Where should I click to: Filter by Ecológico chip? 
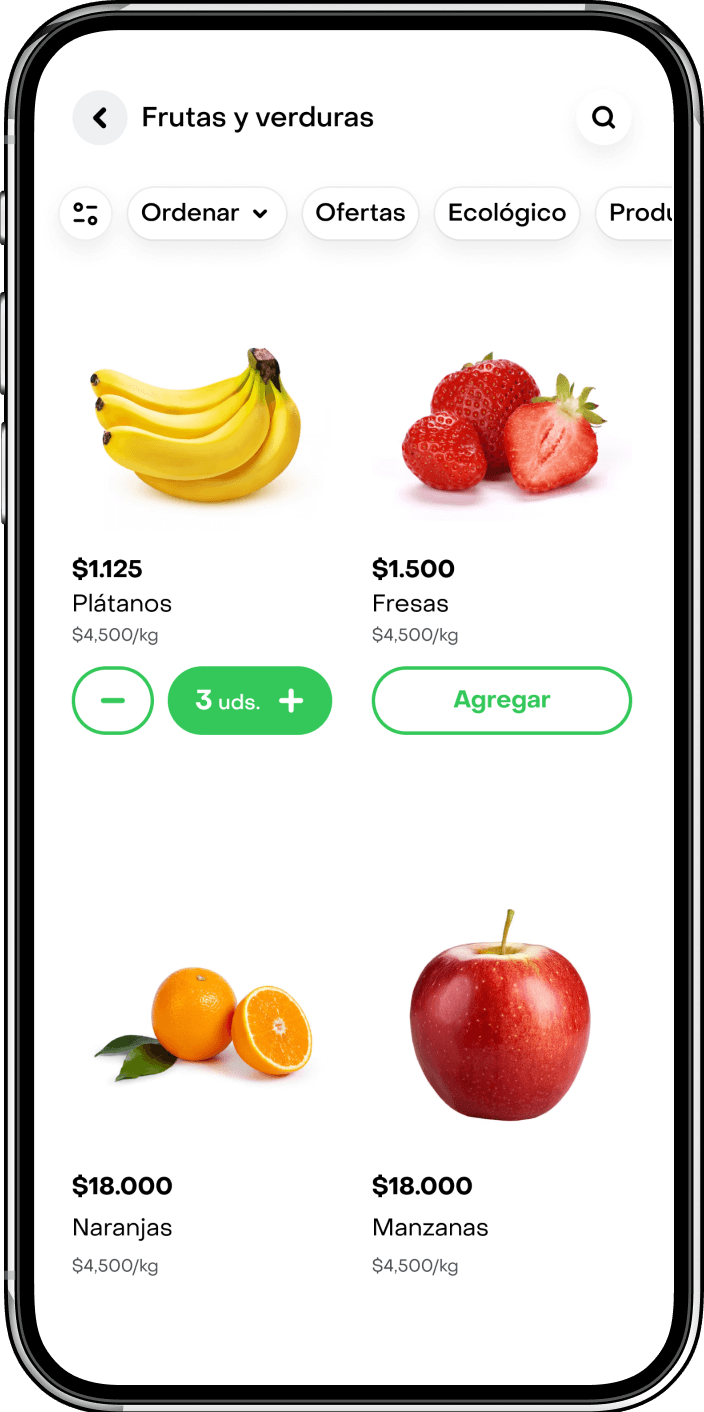(x=506, y=213)
